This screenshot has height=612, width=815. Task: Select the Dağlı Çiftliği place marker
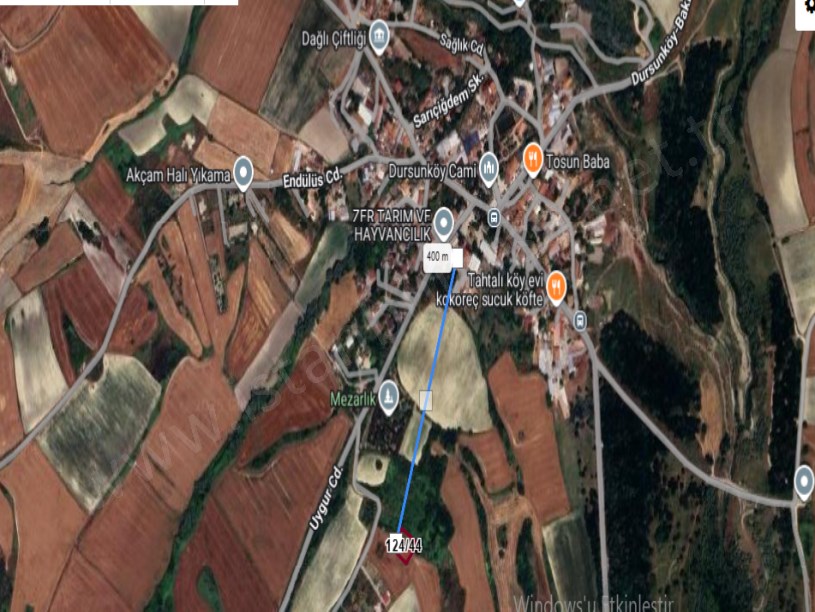click(x=379, y=38)
